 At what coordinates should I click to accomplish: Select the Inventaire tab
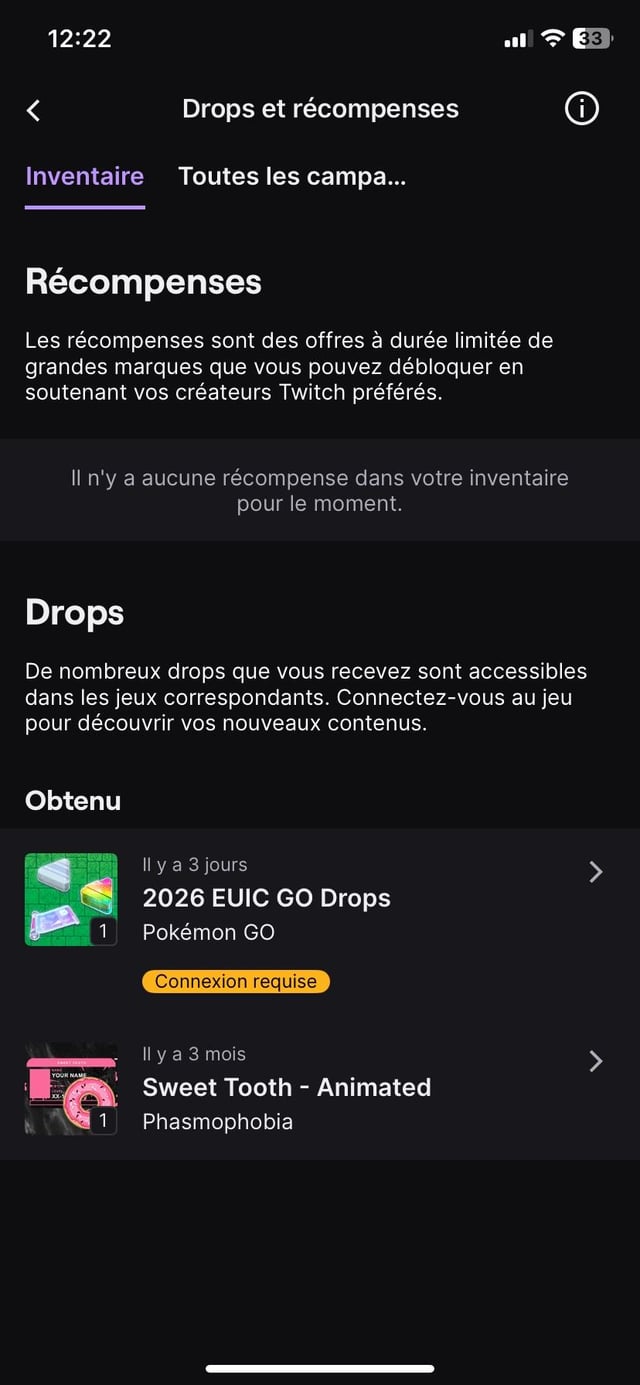tap(85, 177)
